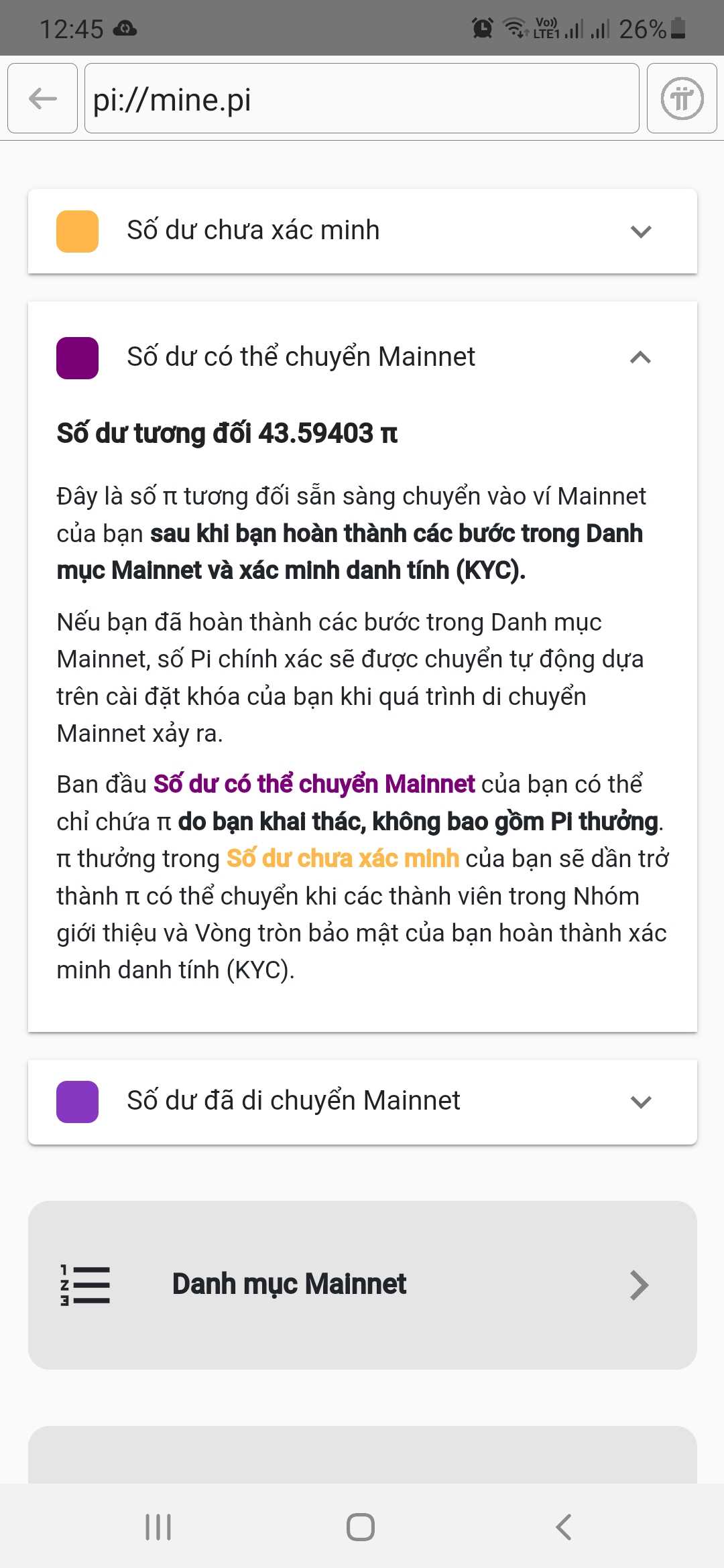Collapse Số dư có thể chuyển Mainnet
This screenshot has height=1568, width=724.
click(640, 357)
